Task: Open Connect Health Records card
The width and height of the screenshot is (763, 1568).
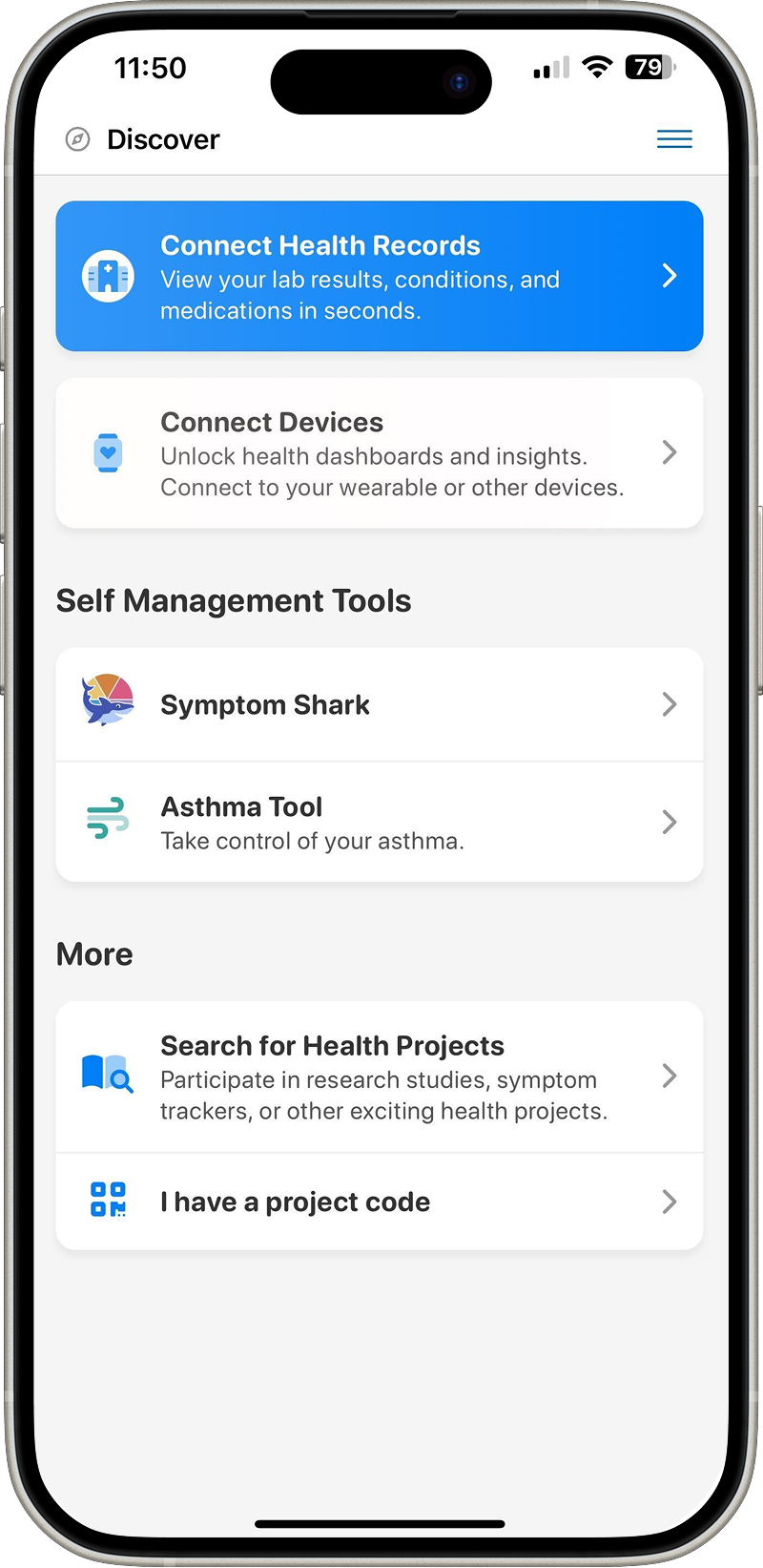Action: tap(380, 277)
